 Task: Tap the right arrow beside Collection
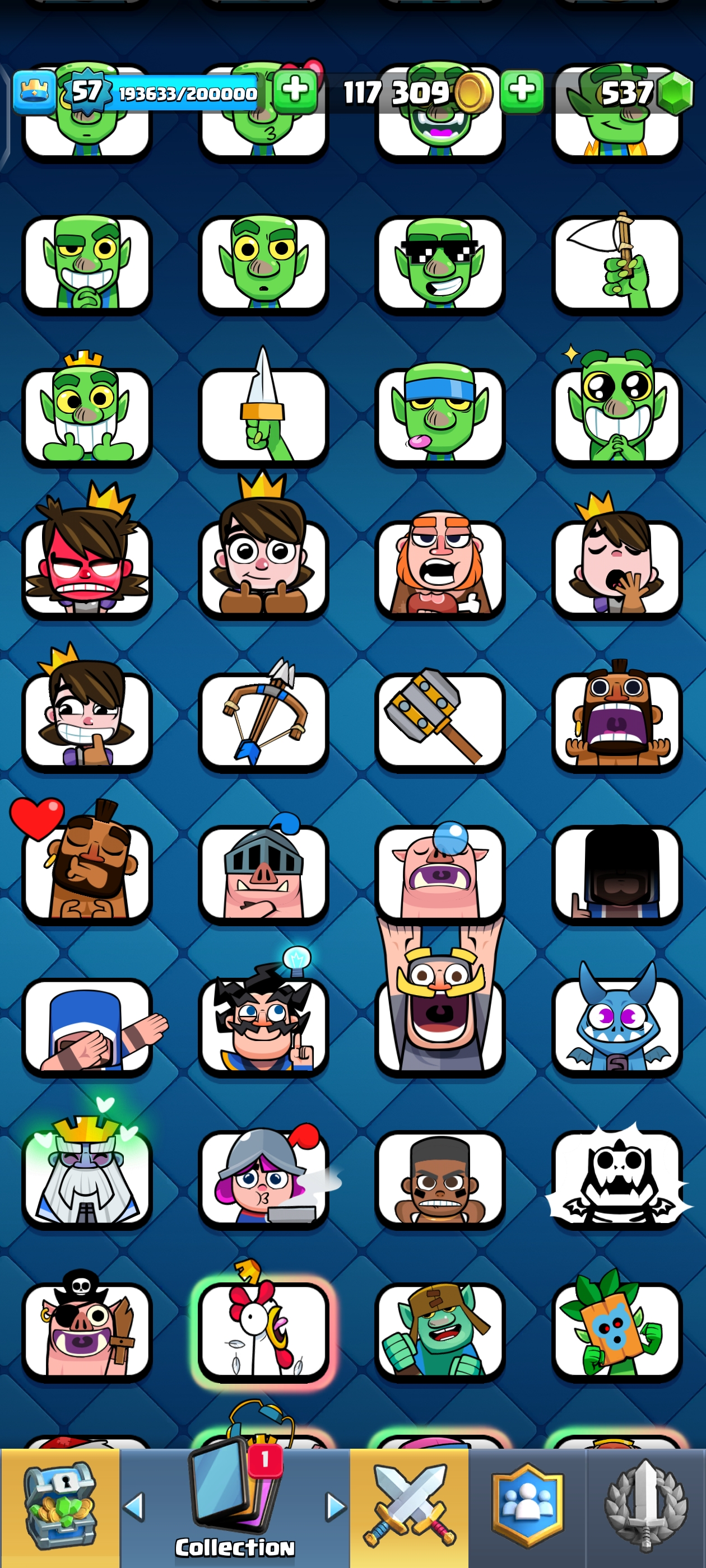(x=335, y=1506)
